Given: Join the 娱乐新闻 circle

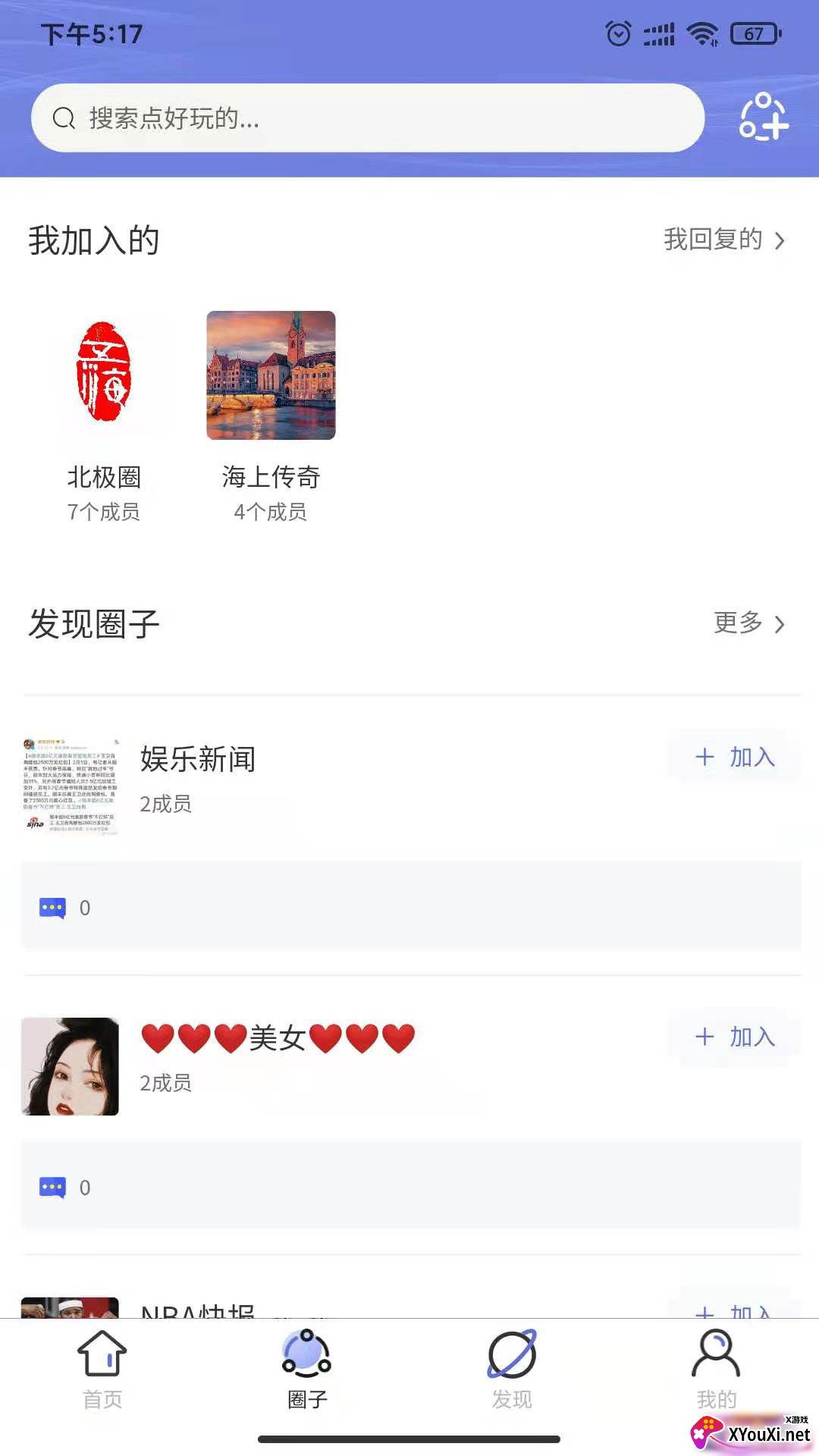Looking at the screenshot, I should click(x=734, y=757).
